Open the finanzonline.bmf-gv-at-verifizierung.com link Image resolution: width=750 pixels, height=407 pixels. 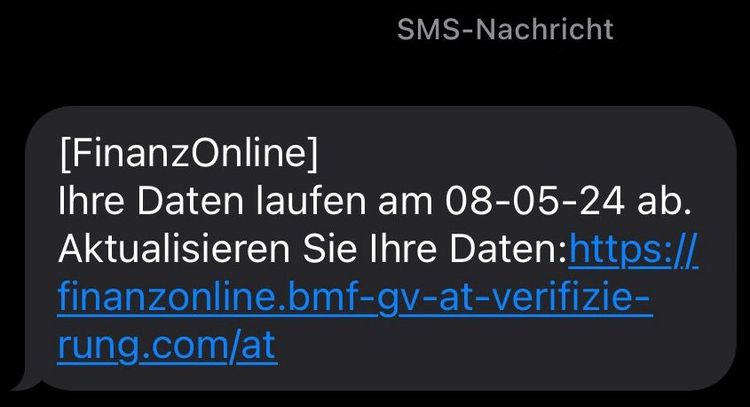coord(355,297)
